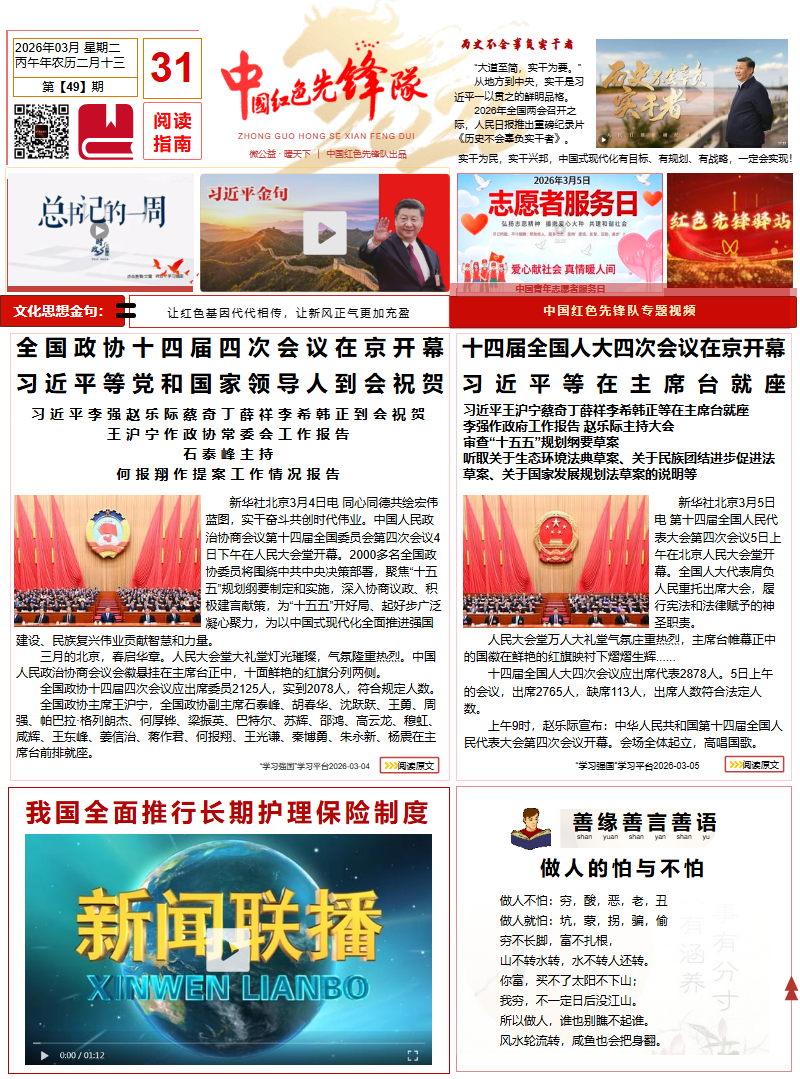Viewport: 800px width, 1079px height.
Task: Tap the small play icon in video control bar
Action: [x=44, y=1055]
